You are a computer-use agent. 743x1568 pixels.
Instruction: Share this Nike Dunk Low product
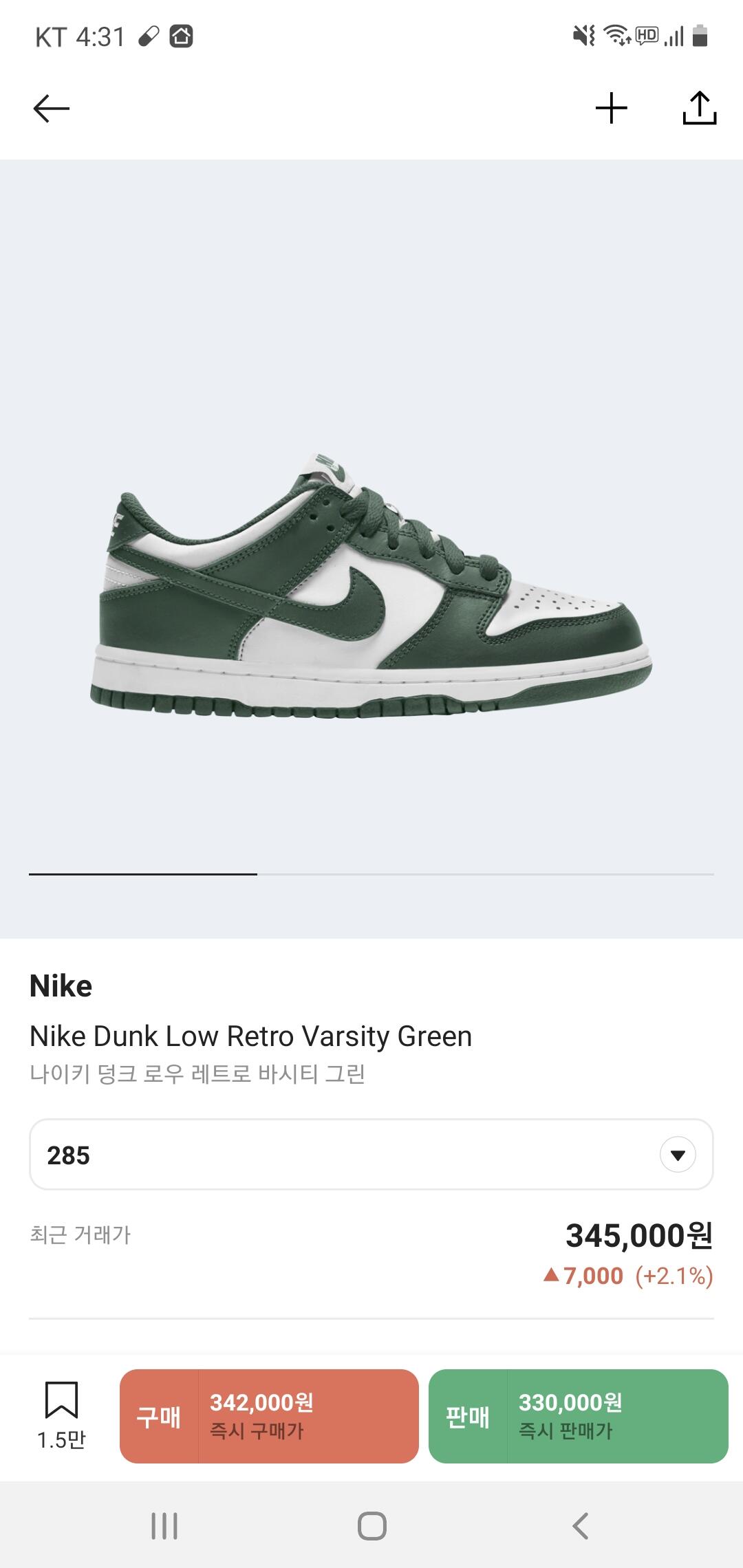pos(699,109)
